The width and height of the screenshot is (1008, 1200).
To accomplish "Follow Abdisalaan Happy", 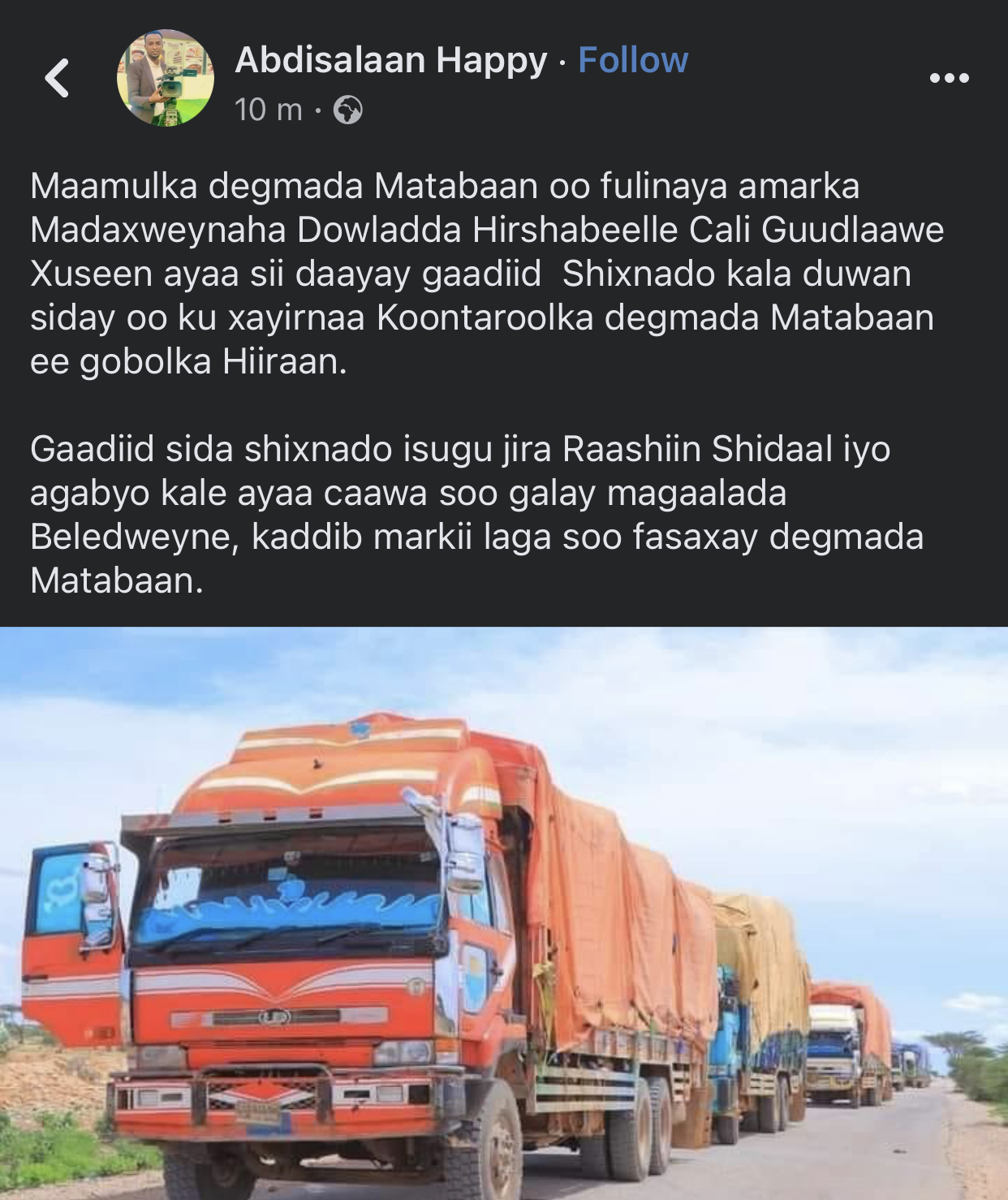I will [633, 60].
